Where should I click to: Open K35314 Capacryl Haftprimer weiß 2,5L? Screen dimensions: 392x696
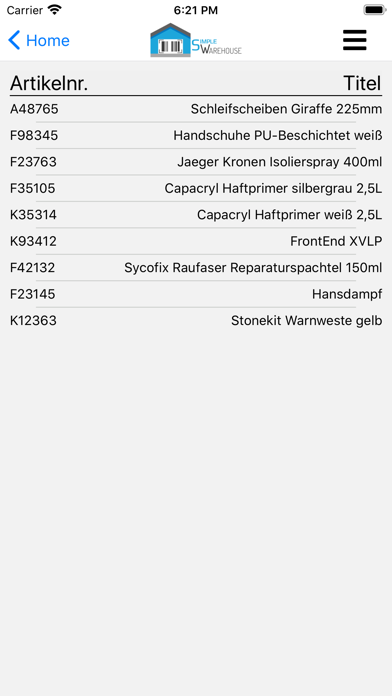[196, 215]
